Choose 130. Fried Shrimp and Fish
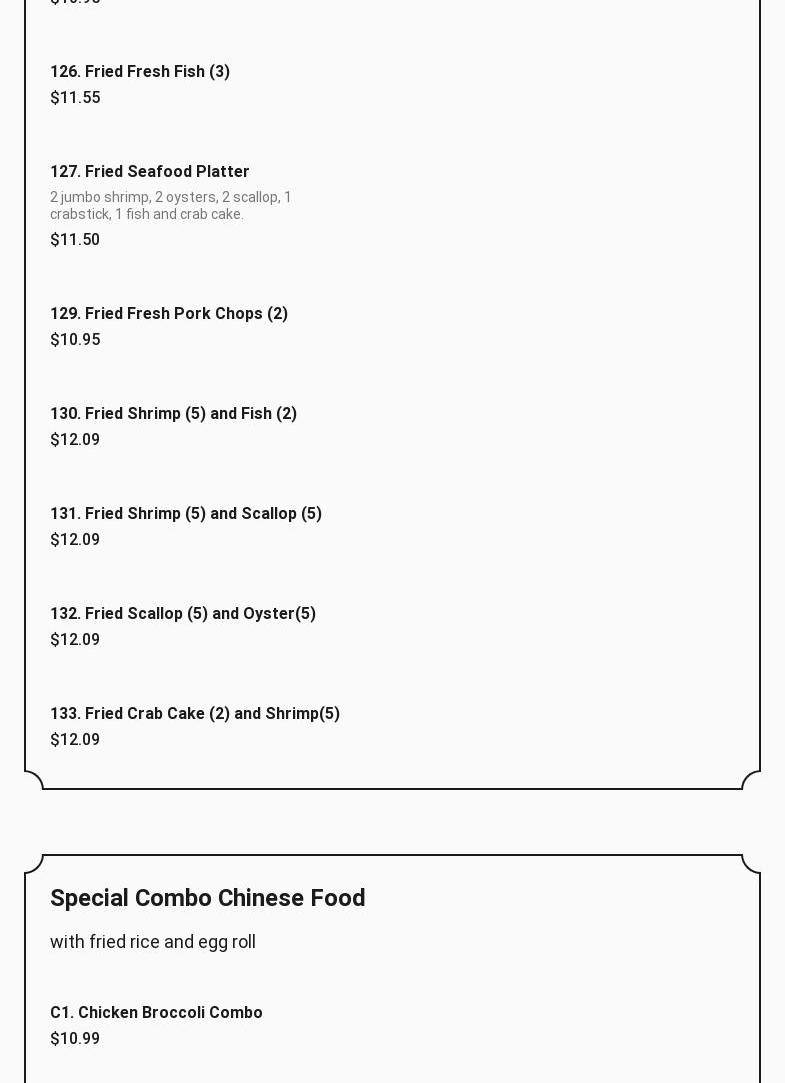This screenshot has height=1083, width=785. click(173, 414)
